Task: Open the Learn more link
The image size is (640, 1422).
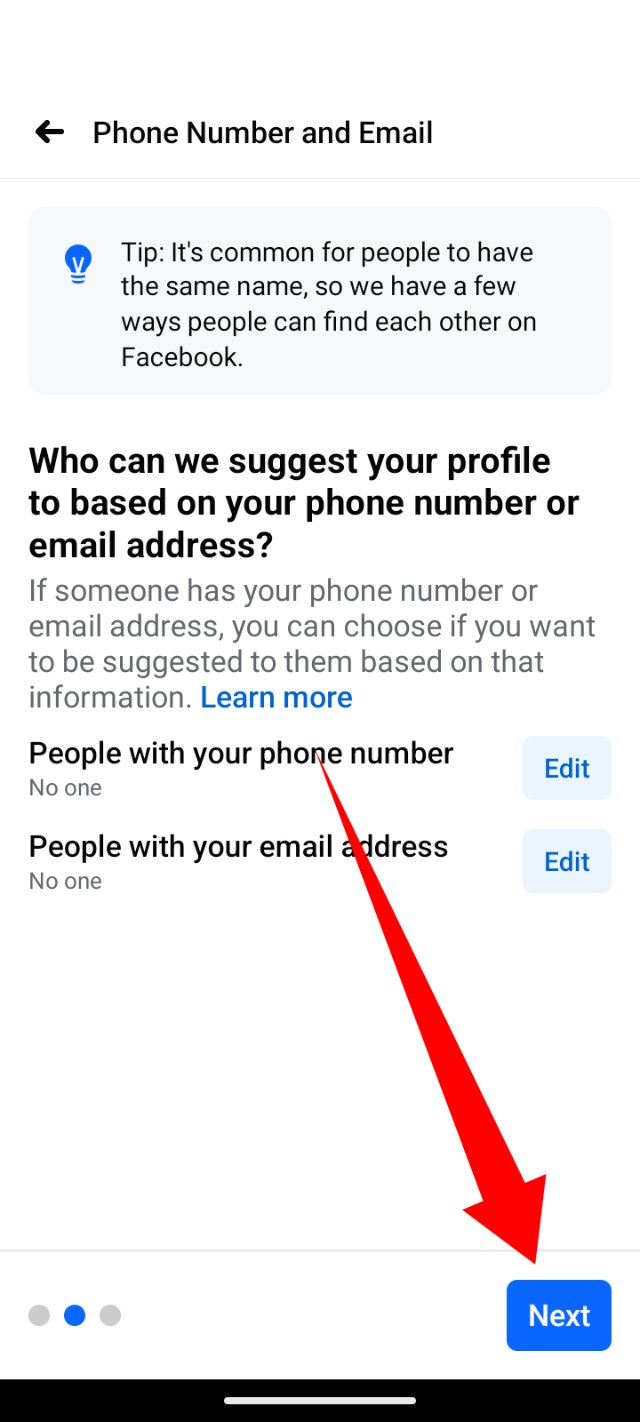Action: click(276, 697)
